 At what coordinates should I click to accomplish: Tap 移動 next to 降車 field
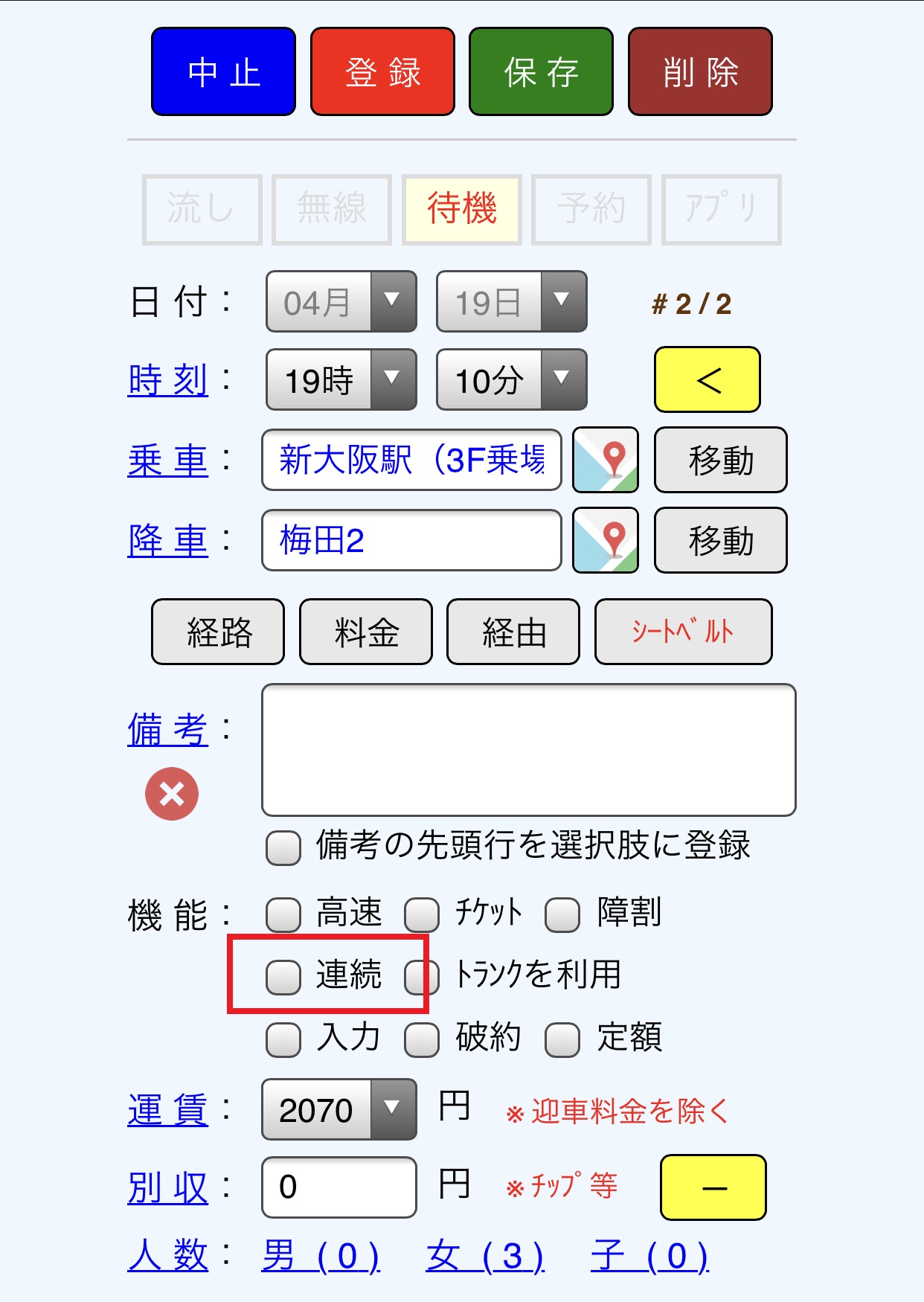[x=720, y=541]
